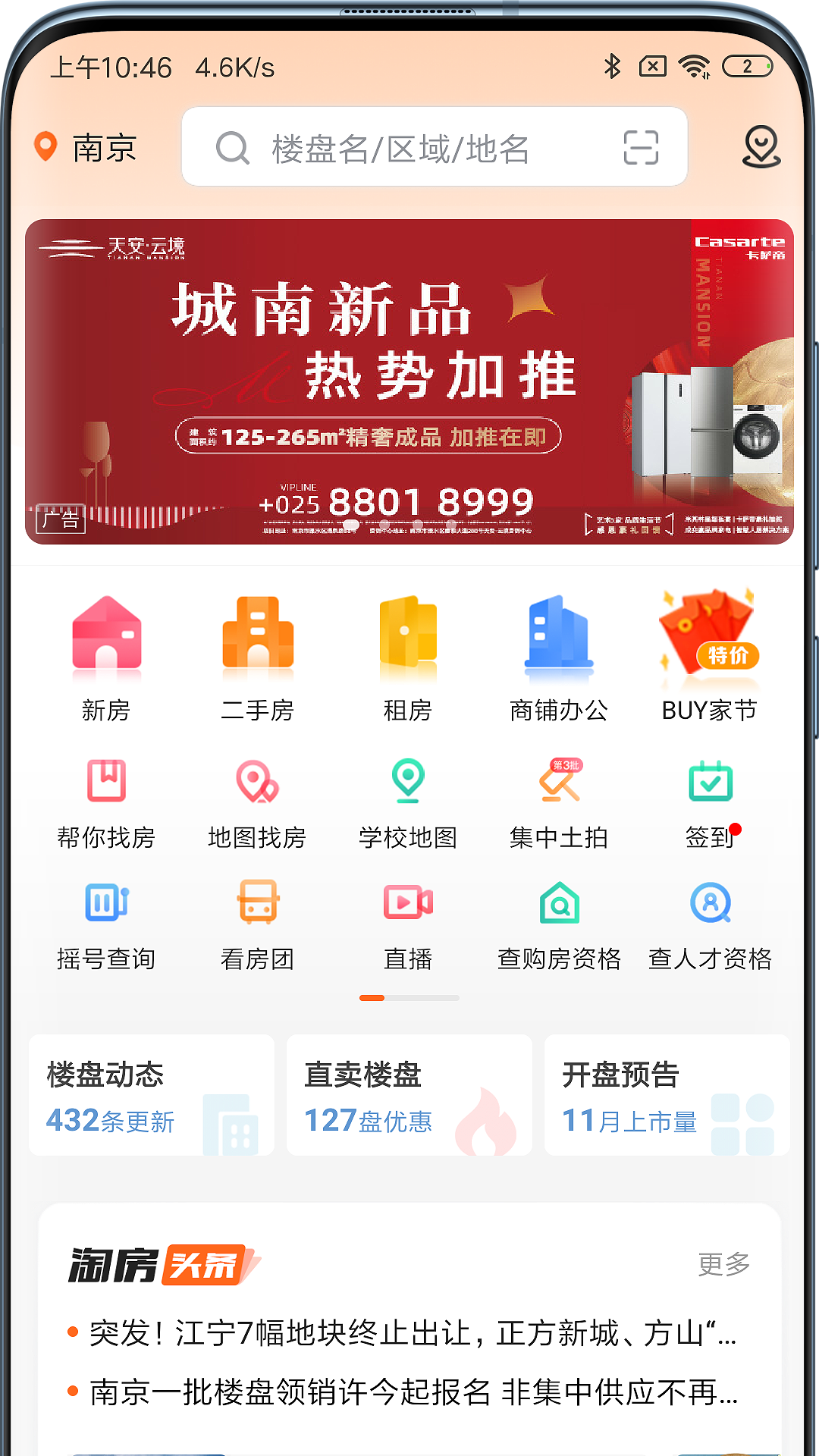Image resolution: width=819 pixels, height=1456 pixels.
Task: Tap 更多 next to 淘房头条
Action: [723, 1259]
